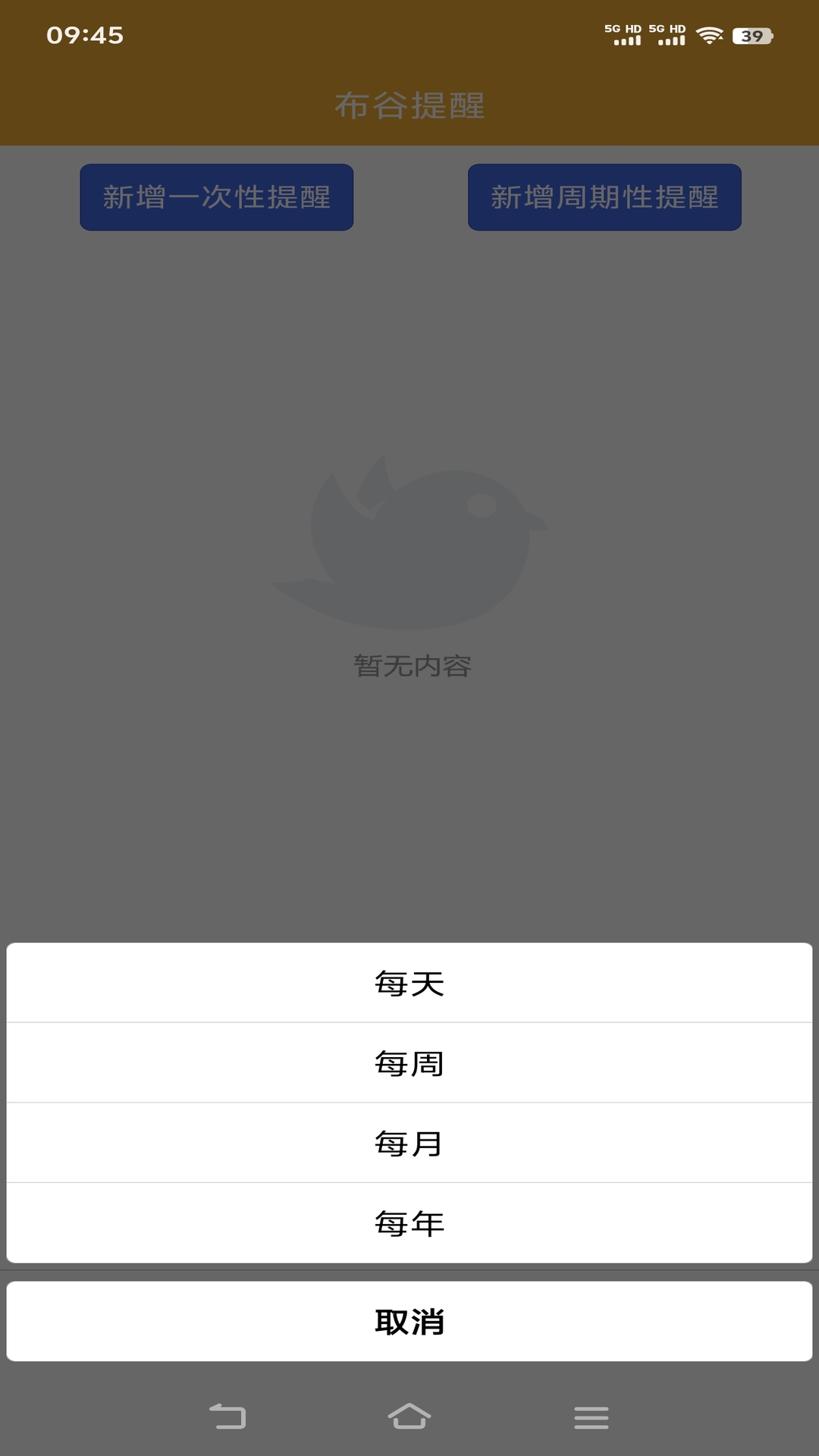Choose 每周 from the action sheet
The image size is (819, 1456).
click(409, 1063)
